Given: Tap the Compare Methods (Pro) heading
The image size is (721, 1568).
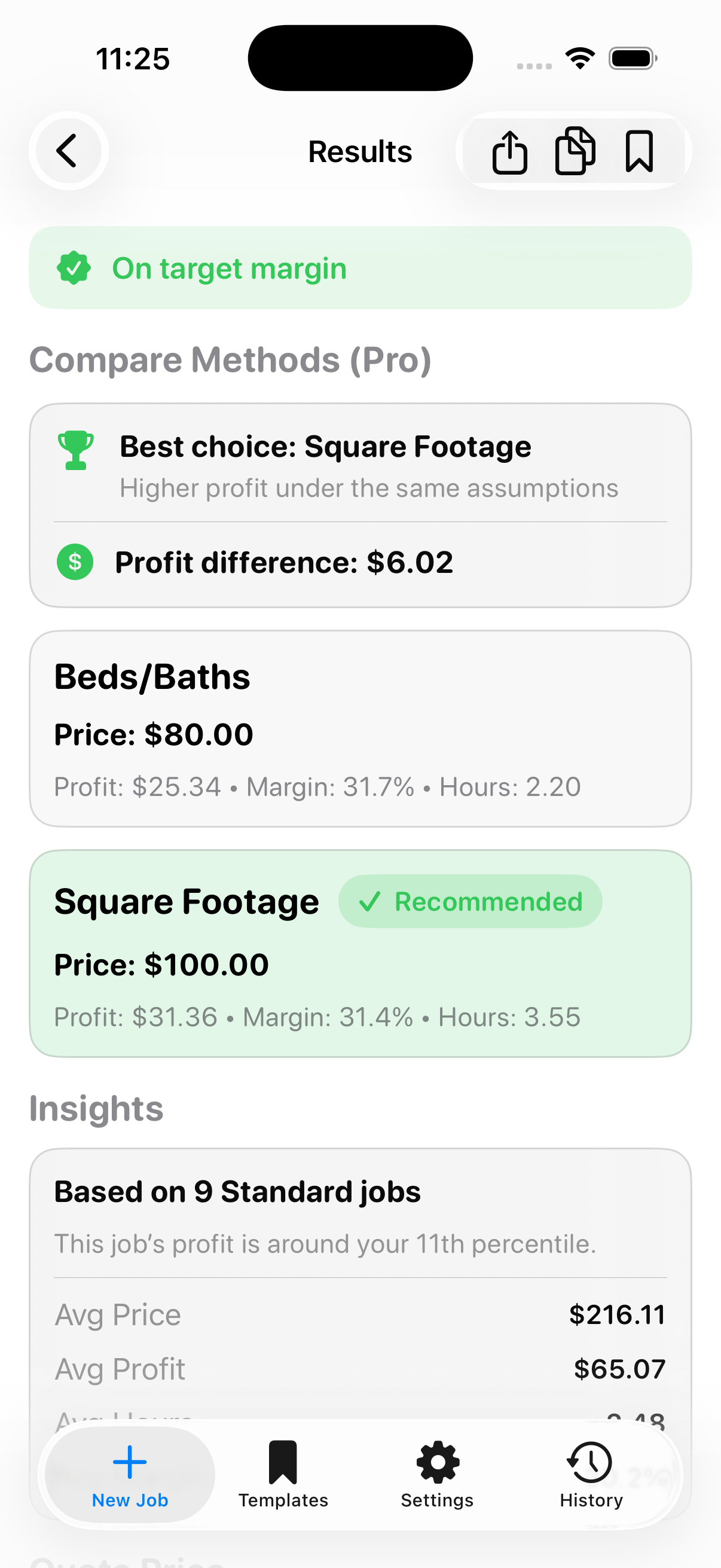Looking at the screenshot, I should [x=231, y=359].
